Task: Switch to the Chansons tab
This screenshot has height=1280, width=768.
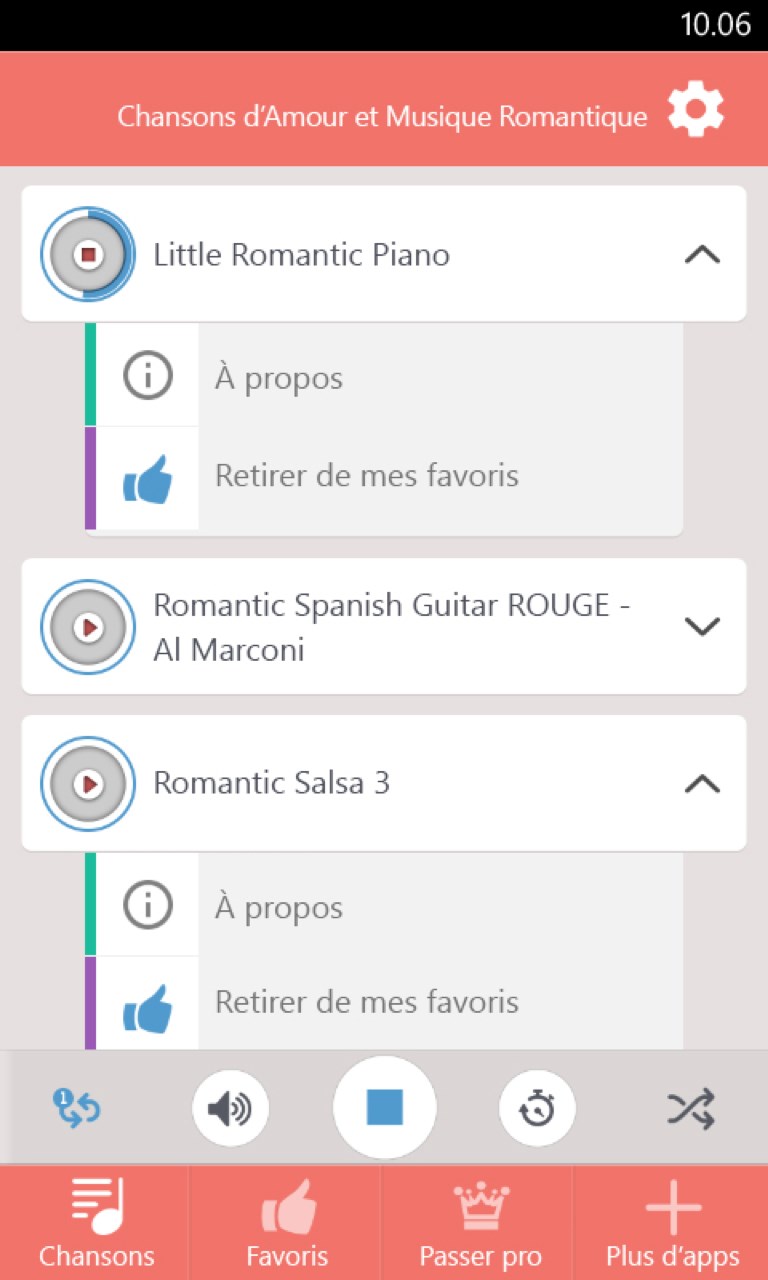Action: coord(96,1222)
